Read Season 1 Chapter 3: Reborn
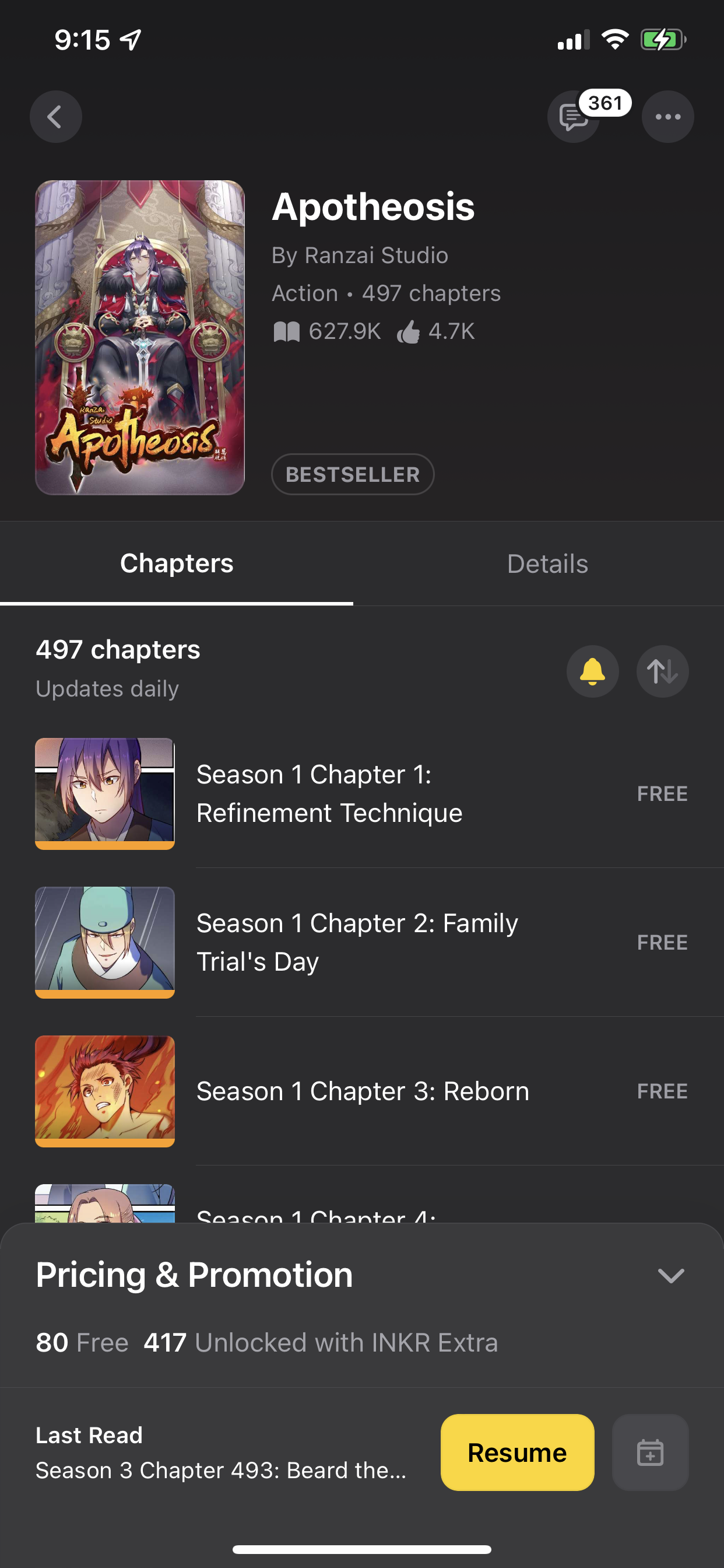Image resolution: width=724 pixels, height=1568 pixels. (363, 1091)
